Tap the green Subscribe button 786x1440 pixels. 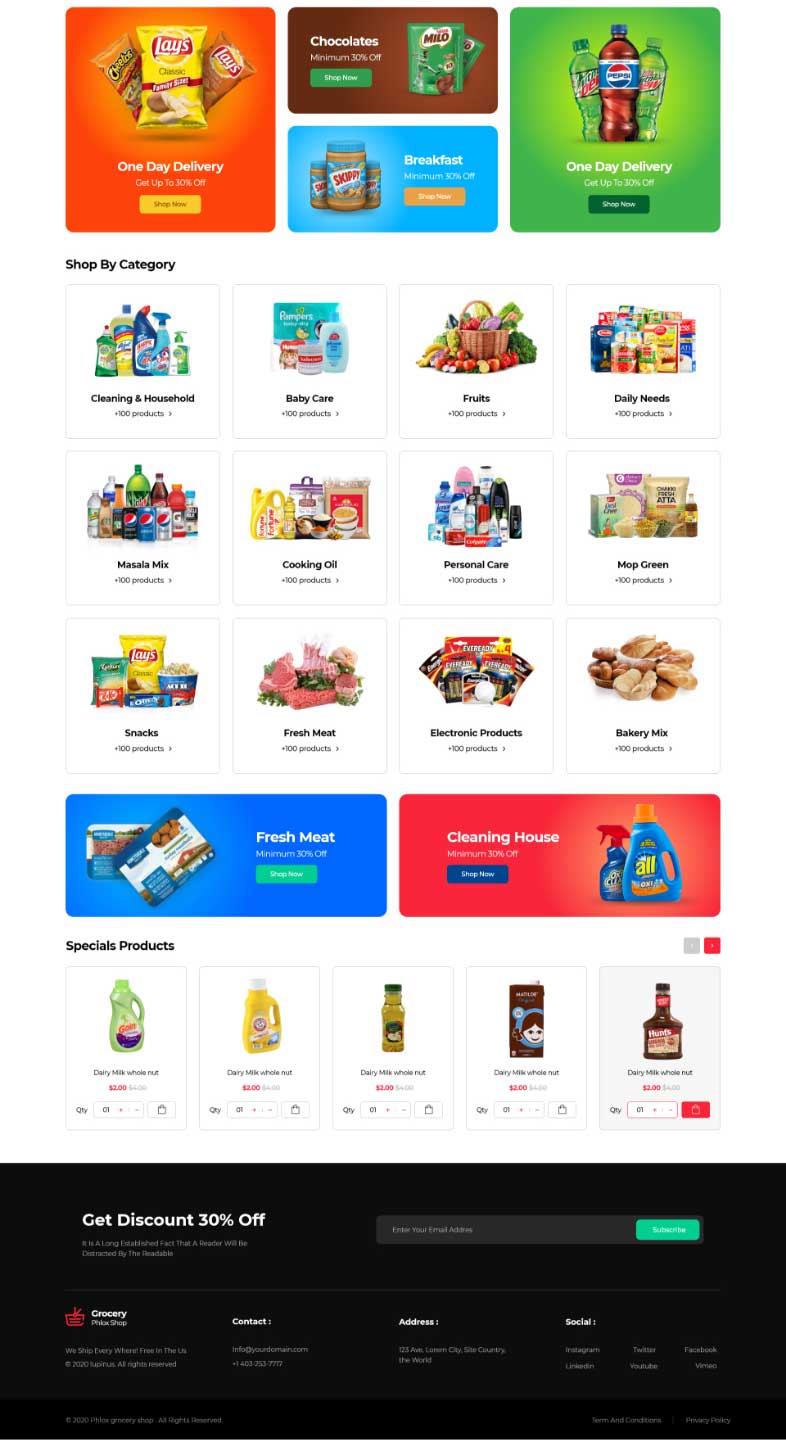[x=668, y=1230]
